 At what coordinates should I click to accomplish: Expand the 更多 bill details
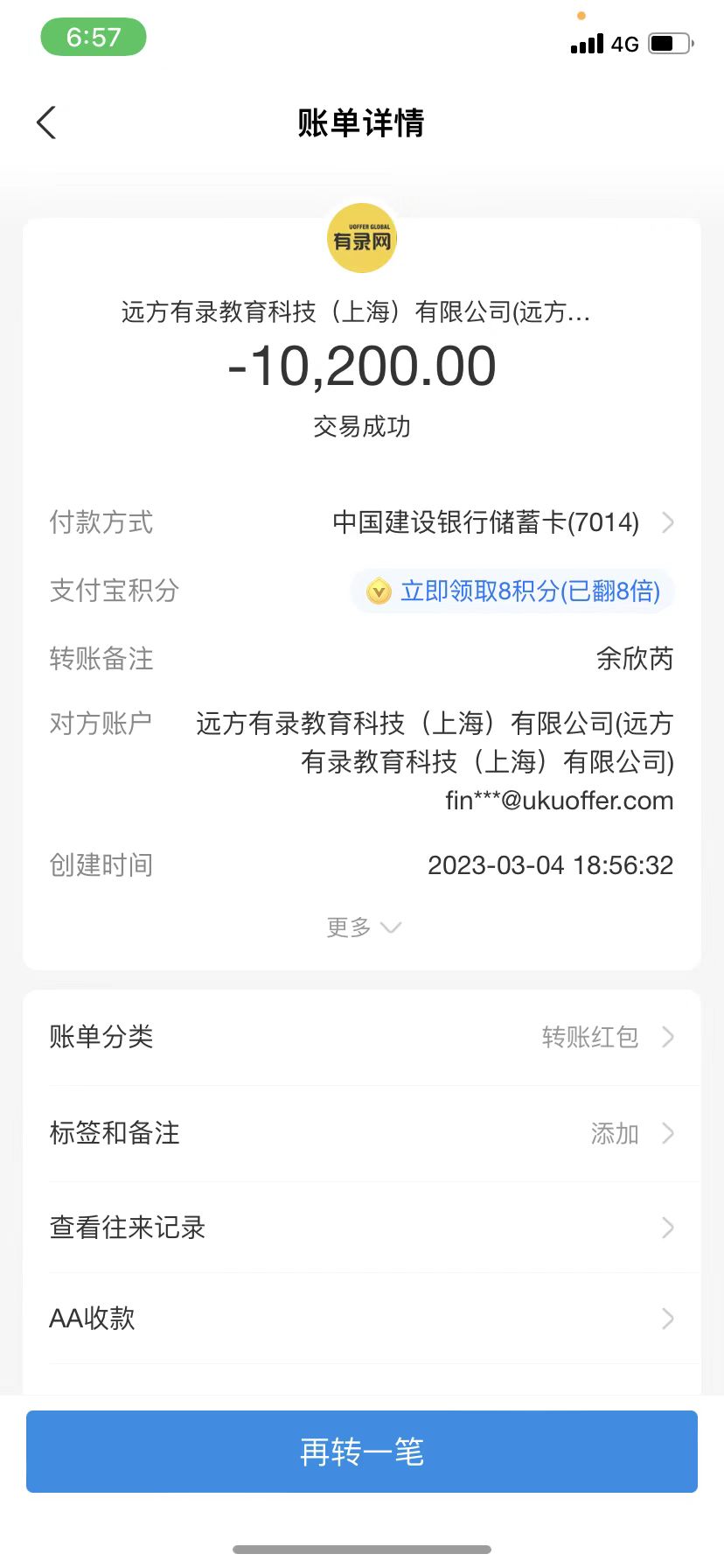point(362,927)
